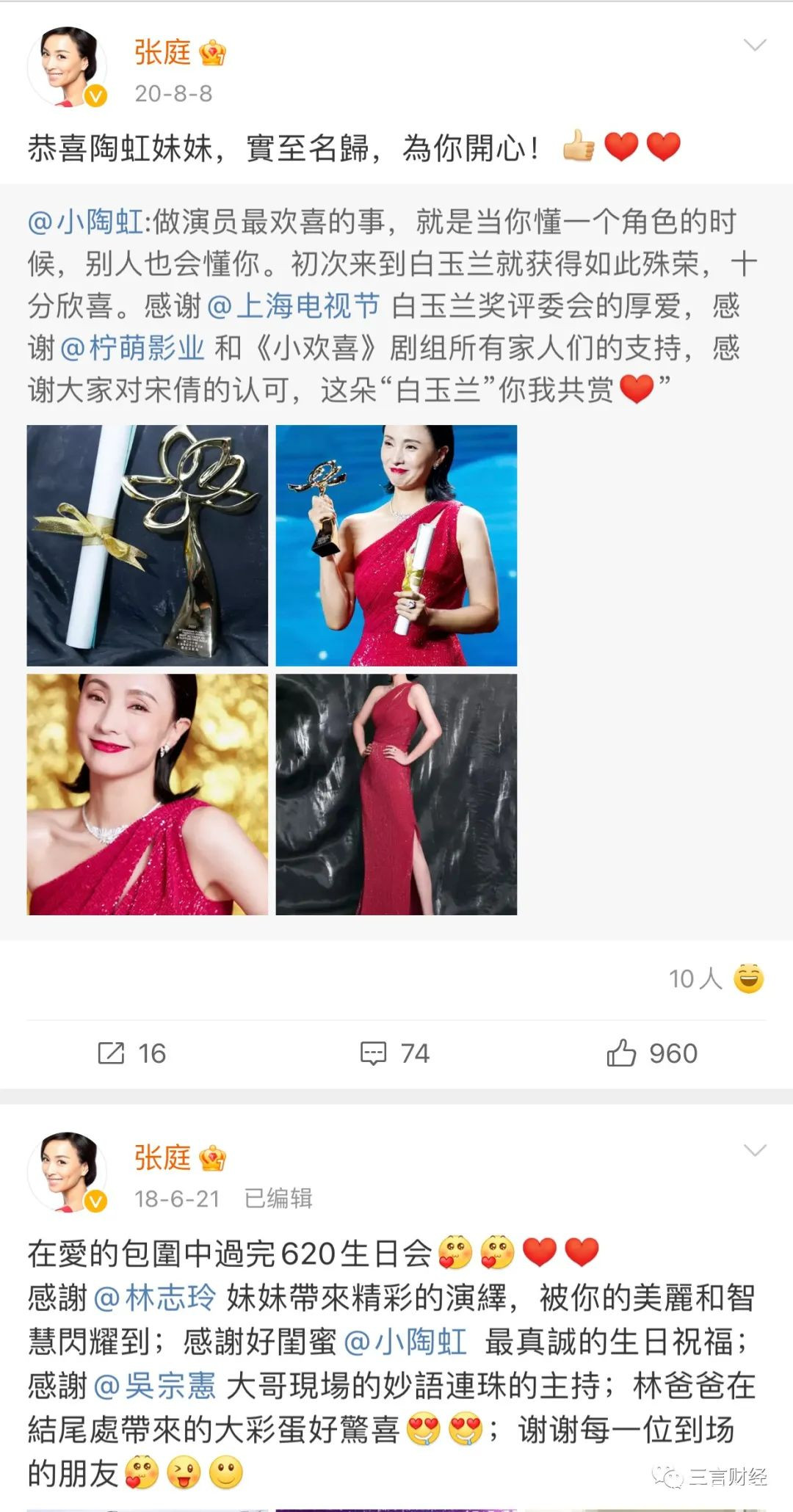Viewport: 793px width, 1512px height.
Task: Expand the options chevron on the 20-8-8 post
Action: [754, 46]
